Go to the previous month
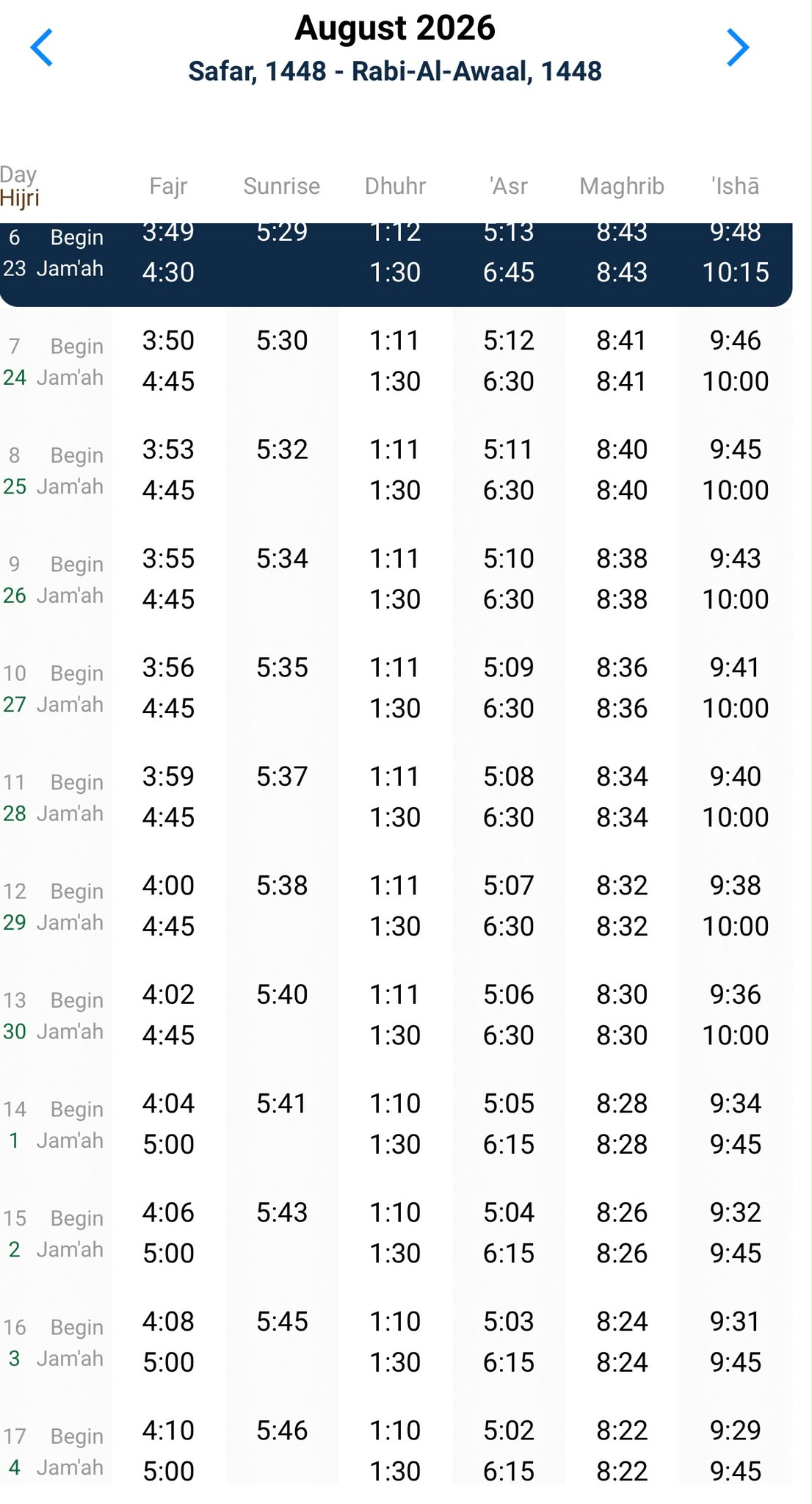This screenshot has width=812, height=1504. pos(41,48)
